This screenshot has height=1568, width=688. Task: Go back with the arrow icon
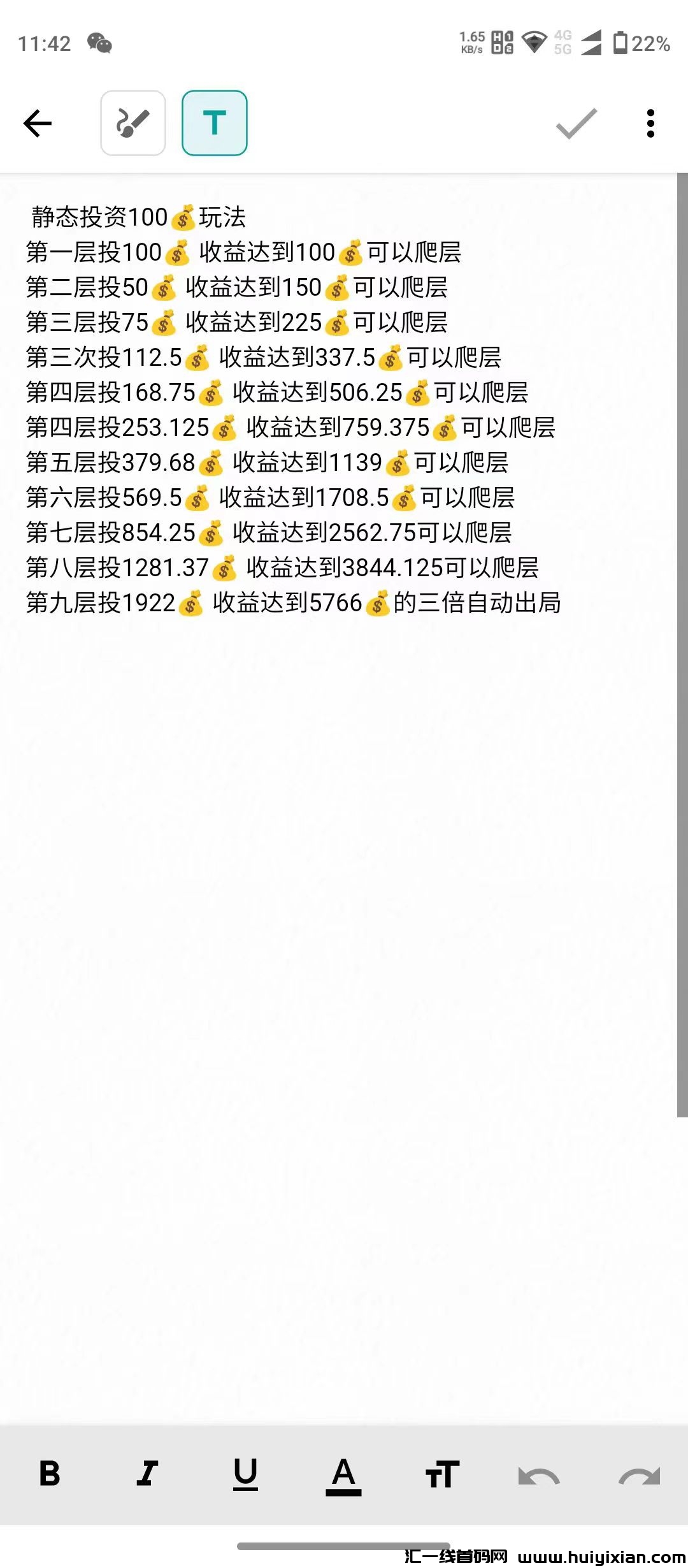click(38, 123)
